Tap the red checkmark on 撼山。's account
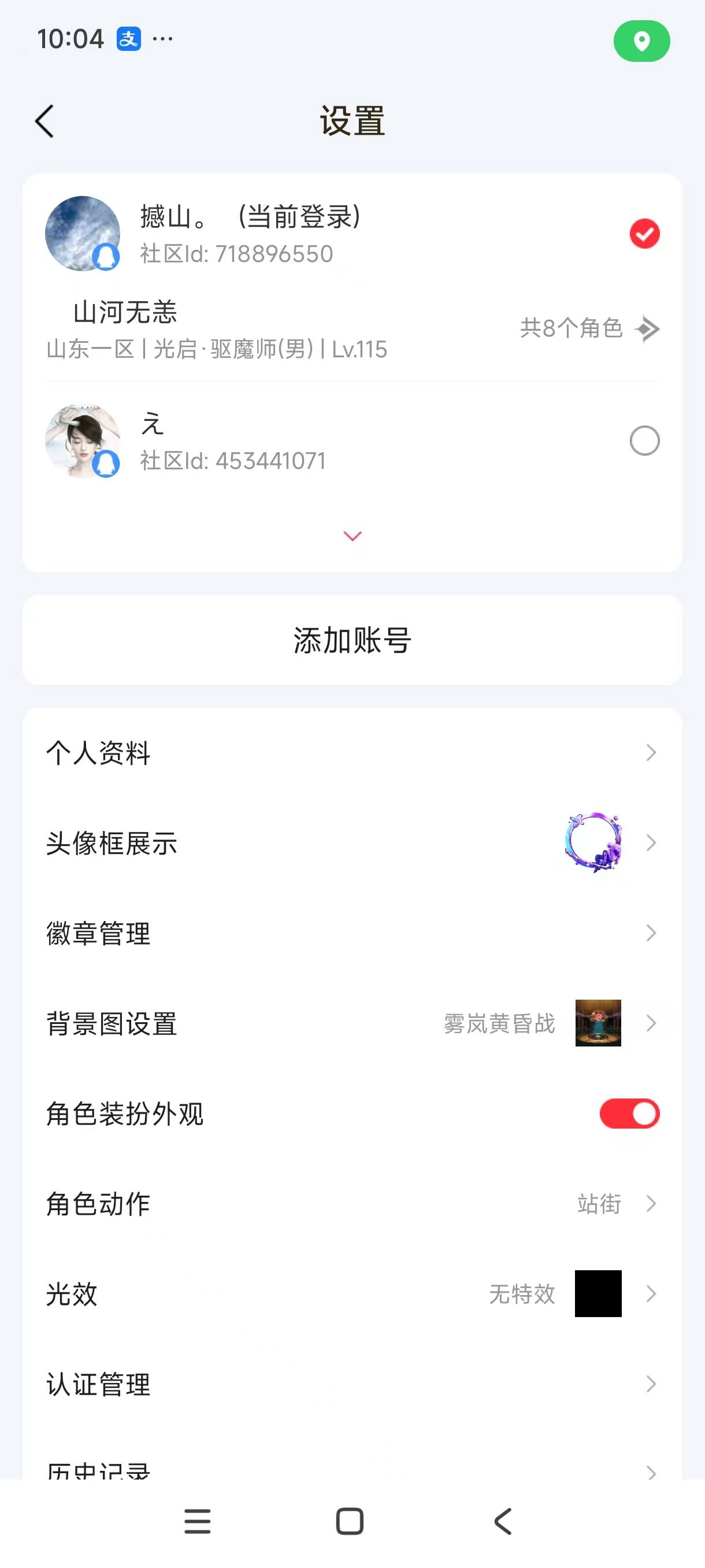This screenshot has height=1568, width=705. point(645,233)
